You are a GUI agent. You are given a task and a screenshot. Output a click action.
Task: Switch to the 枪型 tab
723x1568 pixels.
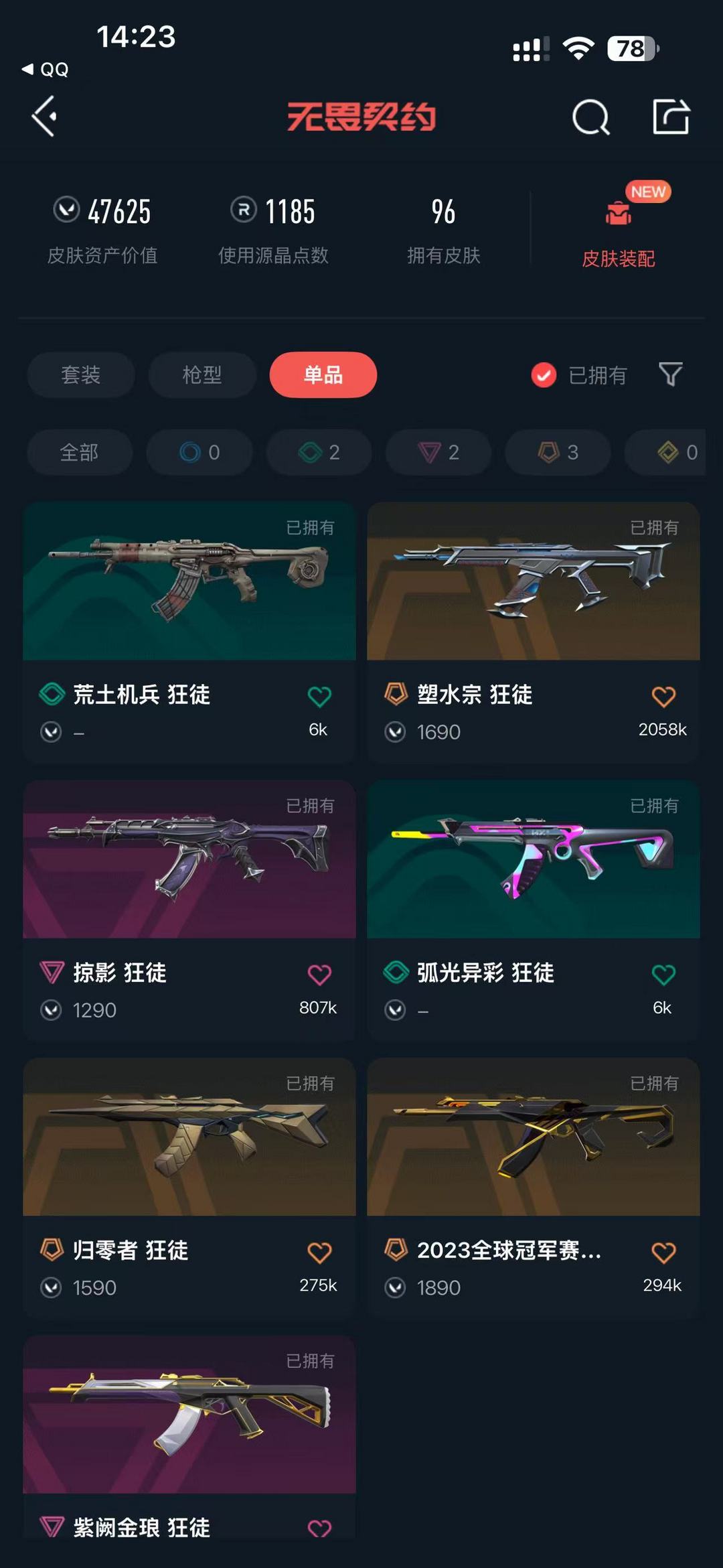coord(202,376)
